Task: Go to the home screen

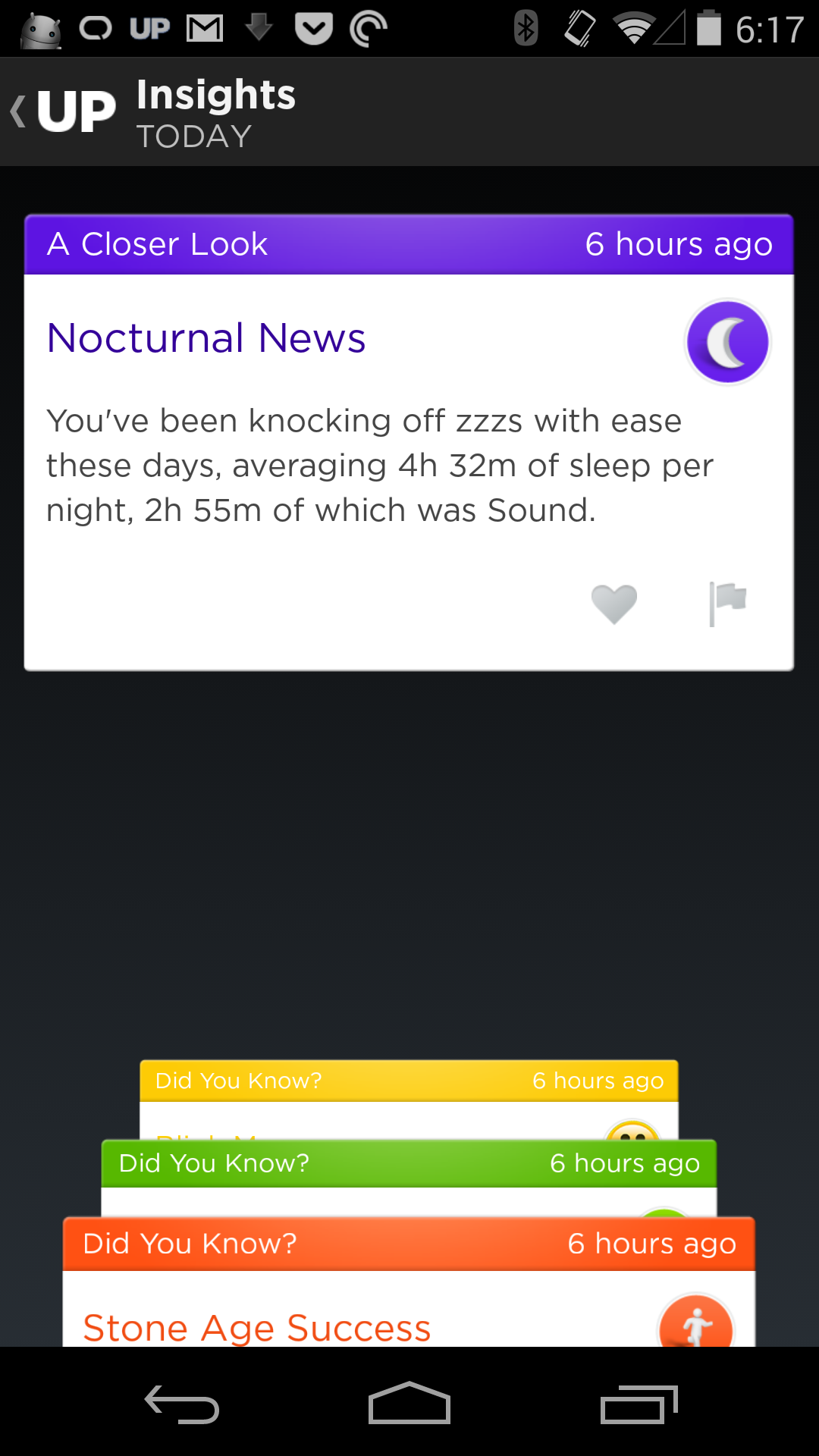Action: pyautogui.click(x=409, y=1403)
